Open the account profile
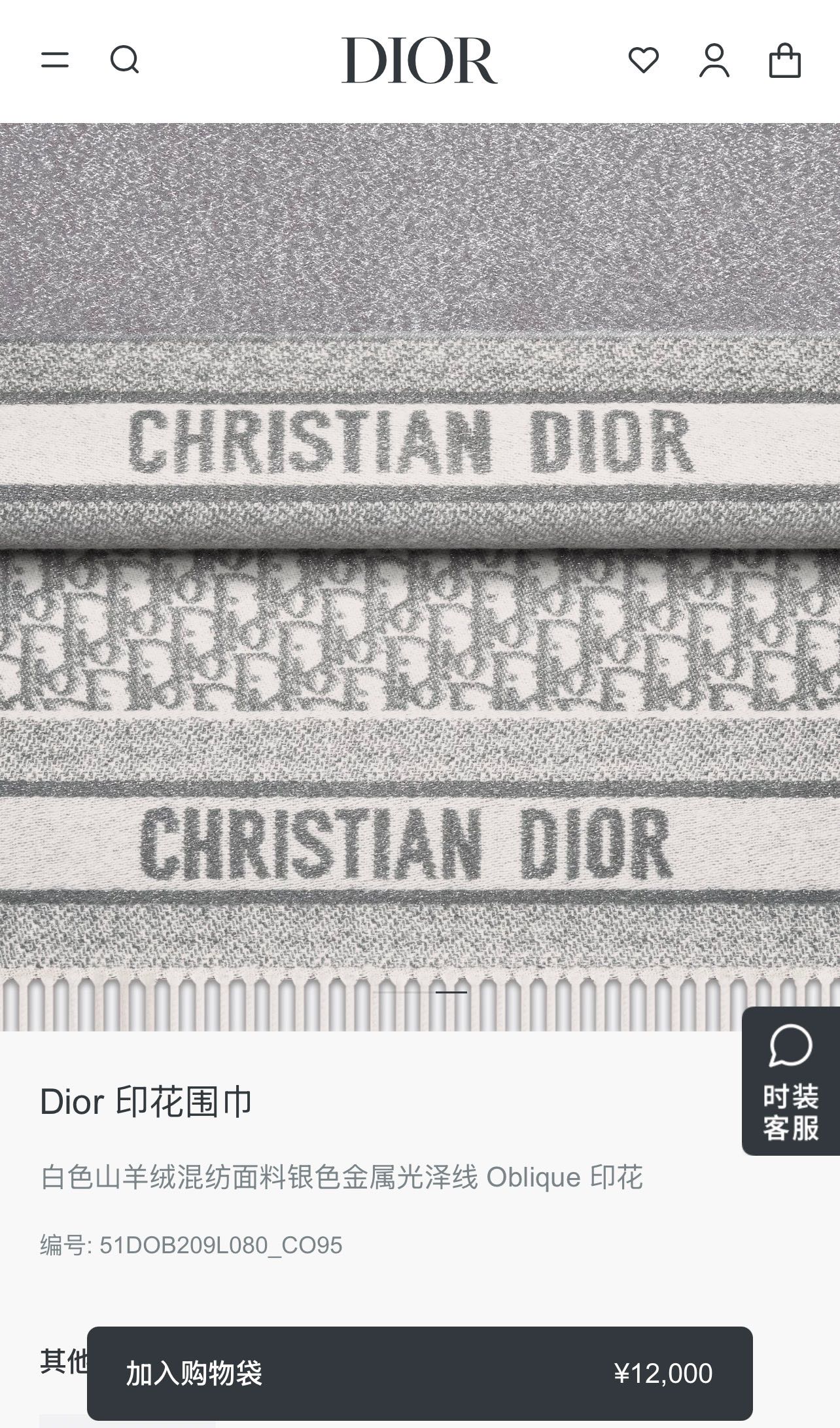This screenshot has height=1428, width=840. click(714, 60)
